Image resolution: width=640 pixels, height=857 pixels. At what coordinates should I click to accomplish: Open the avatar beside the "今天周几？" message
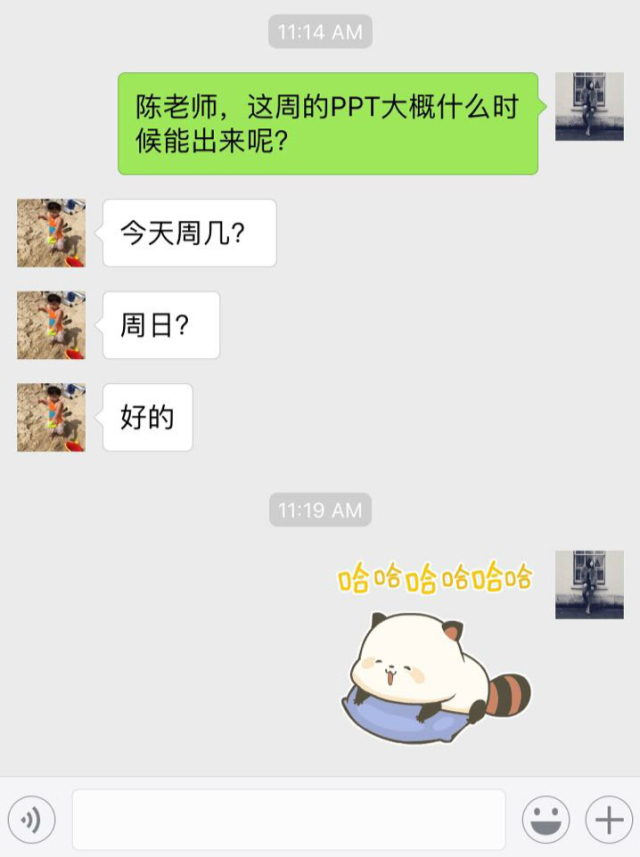[x=51, y=233]
